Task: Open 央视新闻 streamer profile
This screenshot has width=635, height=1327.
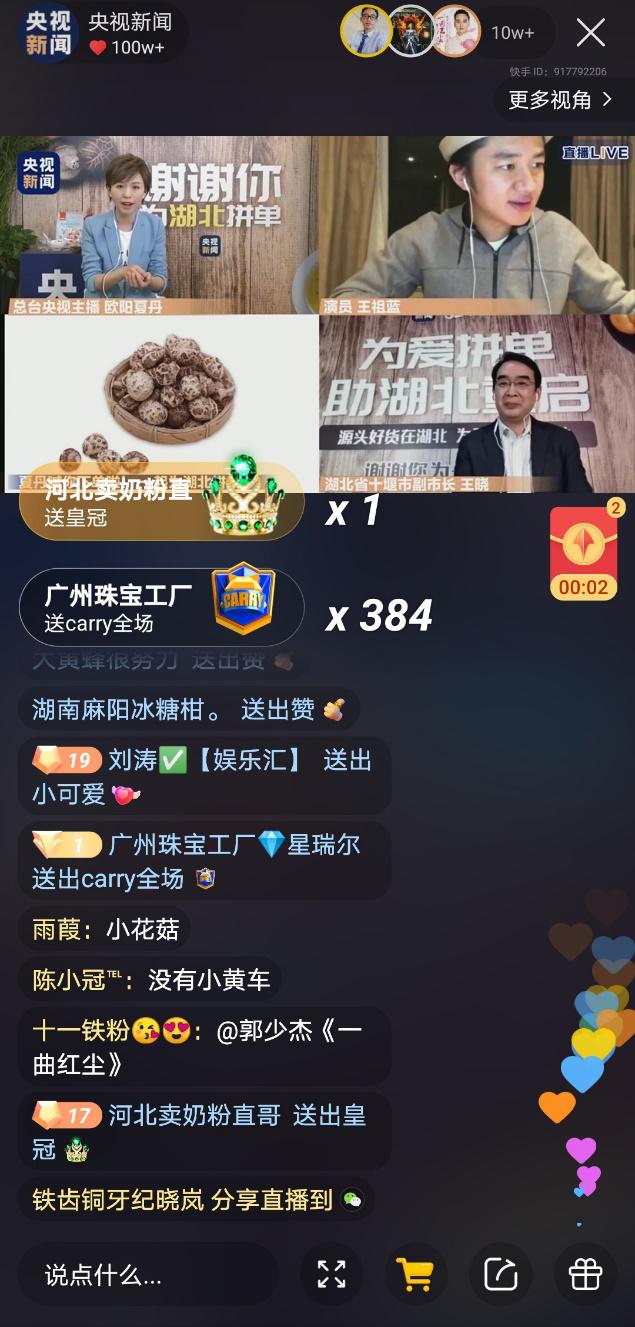Action: (50, 33)
